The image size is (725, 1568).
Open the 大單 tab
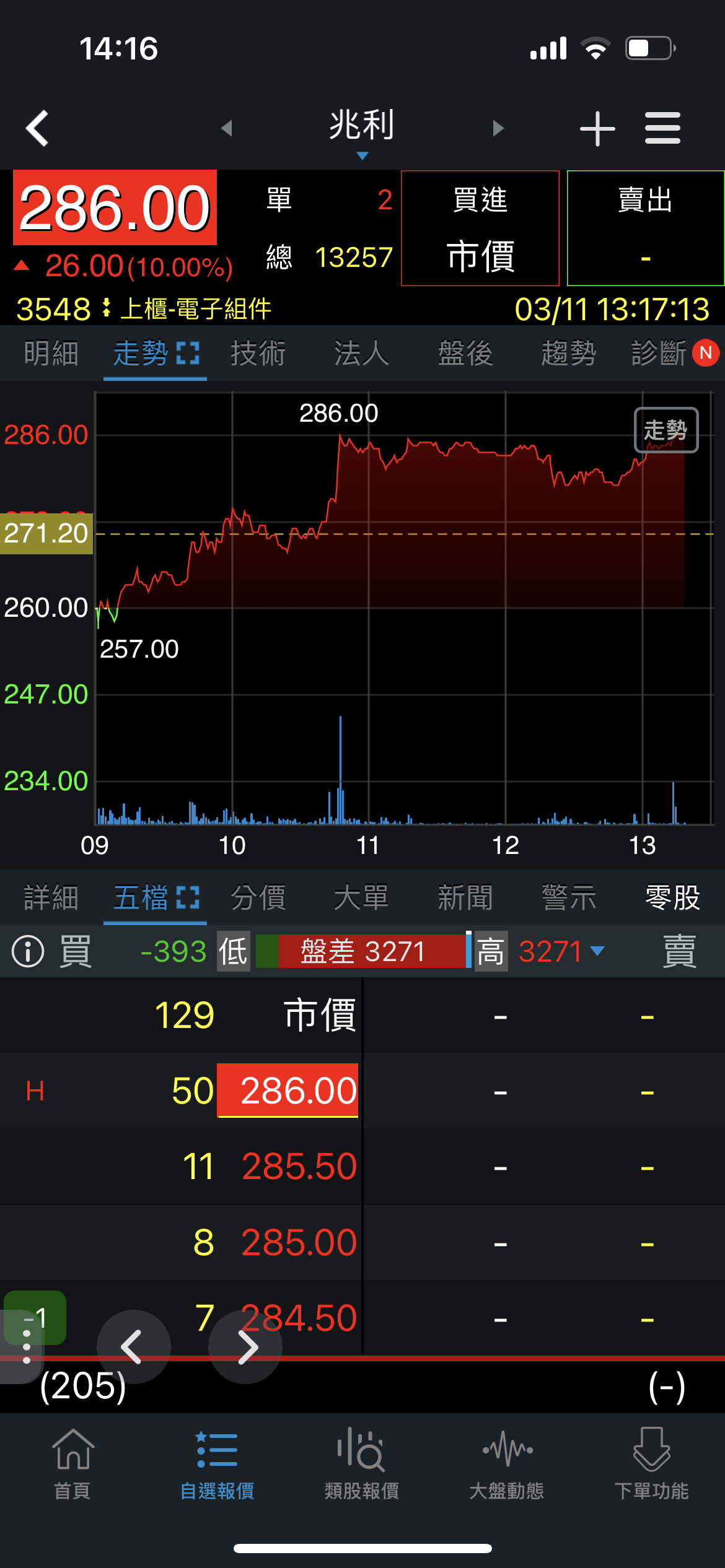[x=361, y=897]
